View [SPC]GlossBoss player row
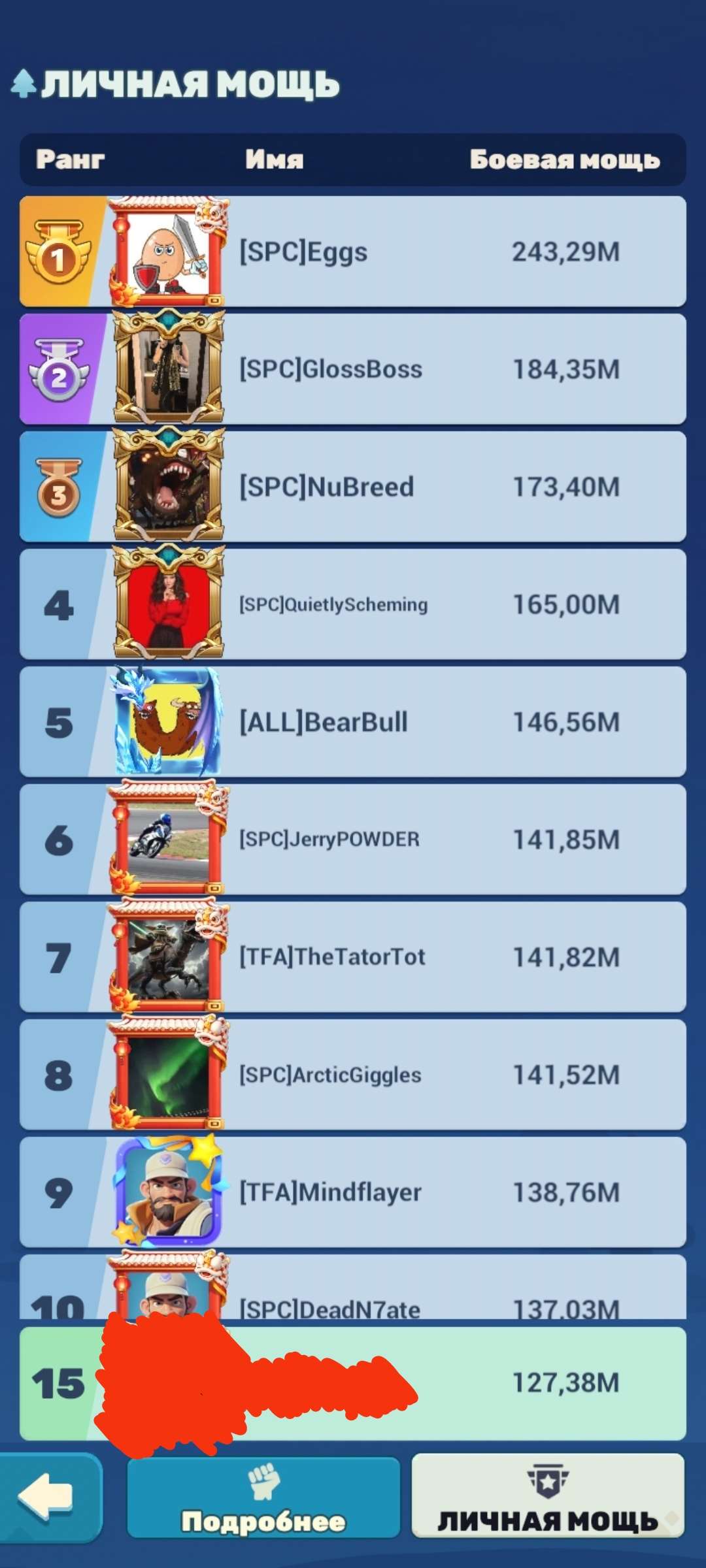This screenshot has width=706, height=1568. (353, 369)
